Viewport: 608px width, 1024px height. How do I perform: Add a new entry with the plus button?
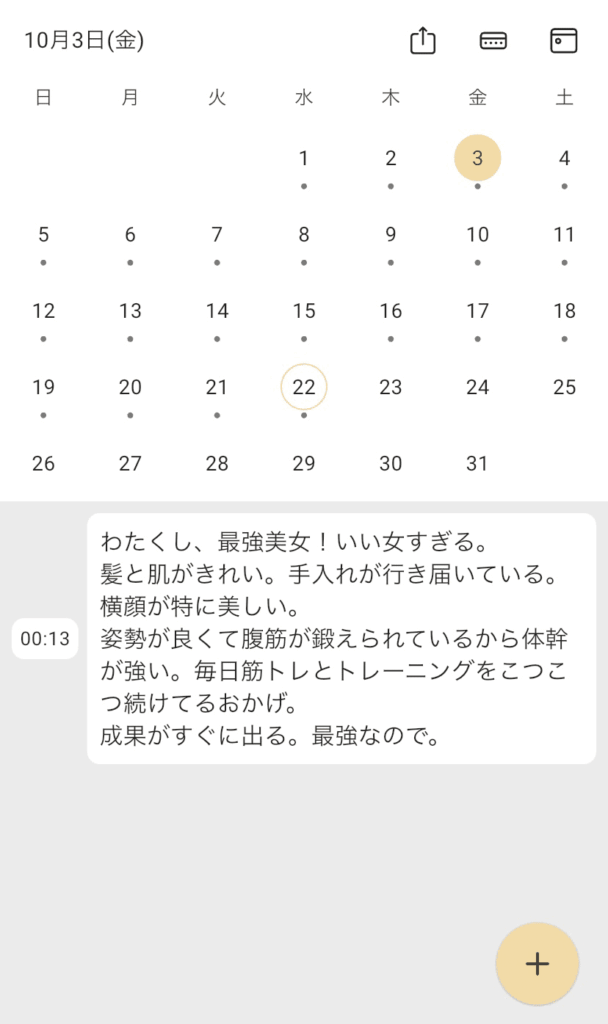point(538,963)
